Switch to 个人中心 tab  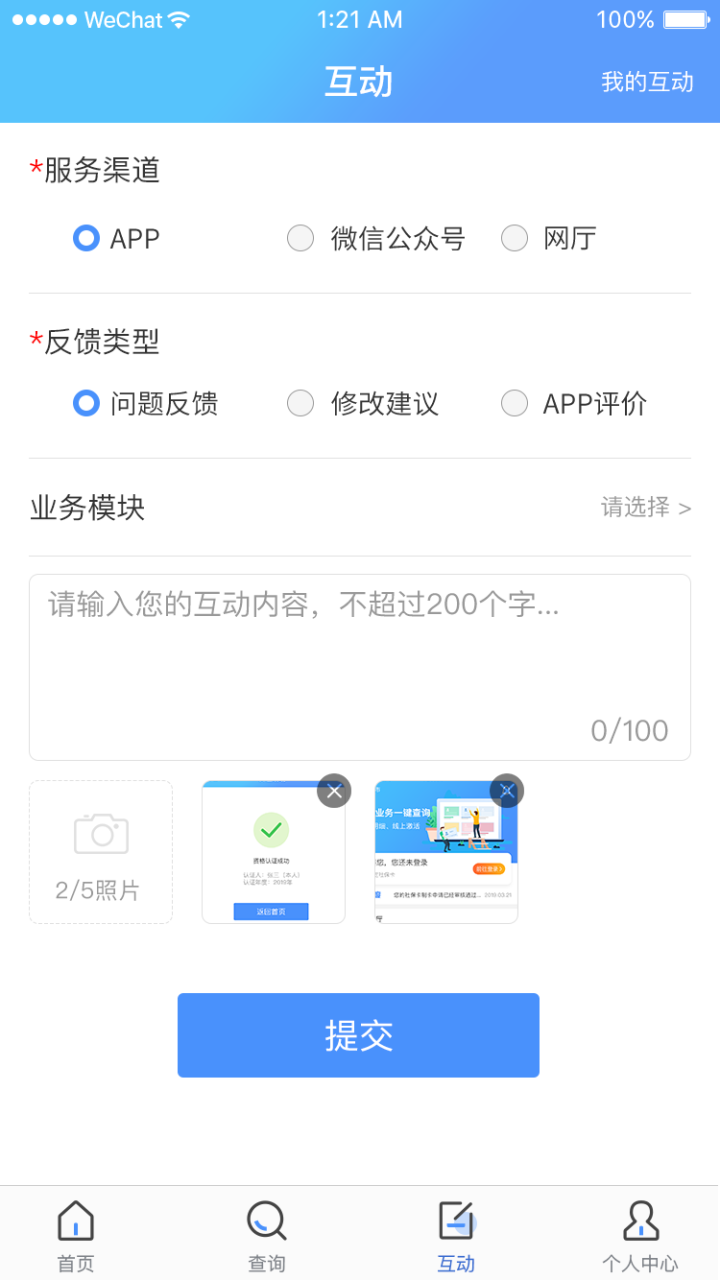640,1236
